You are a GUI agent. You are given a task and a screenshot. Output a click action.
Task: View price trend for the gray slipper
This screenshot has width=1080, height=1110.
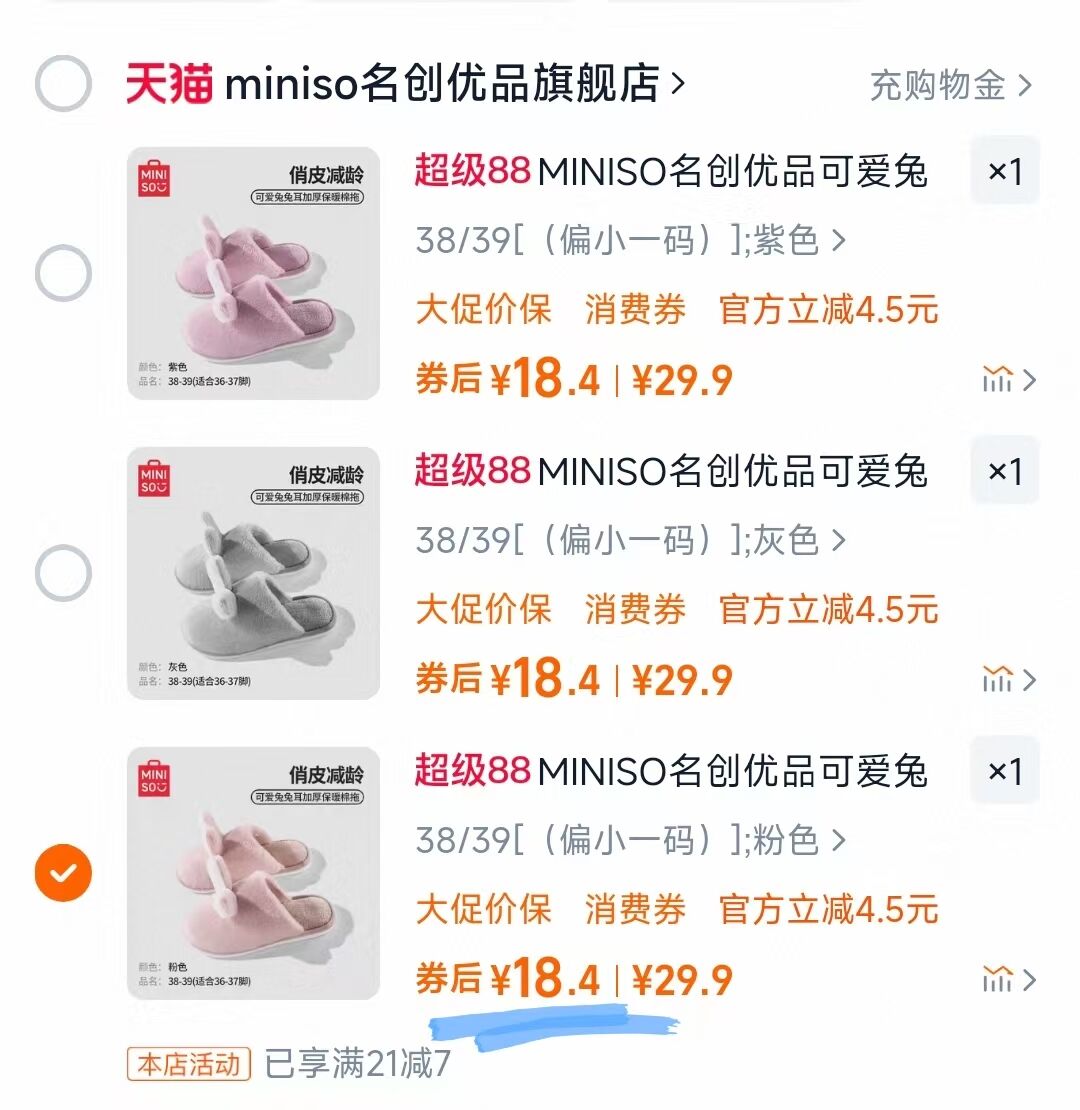[x=1008, y=680]
